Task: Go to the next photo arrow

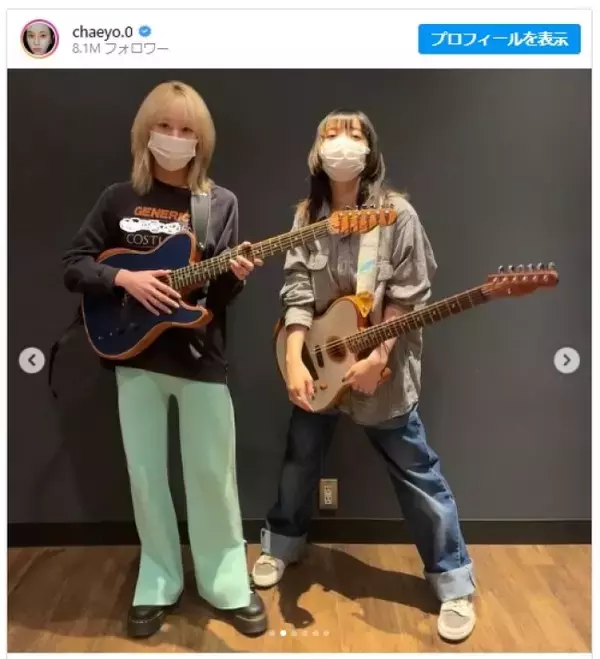Action: coord(567,360)
